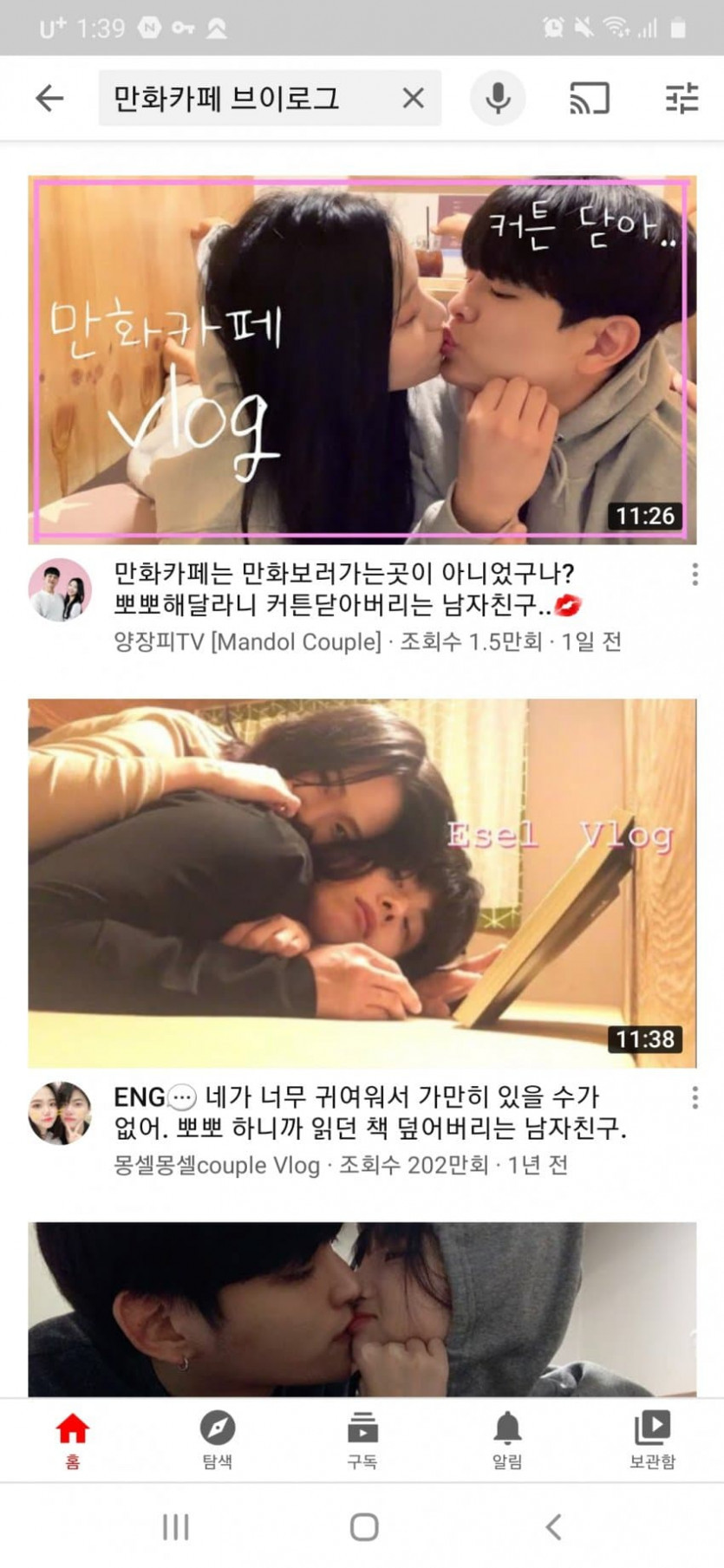The height and width of the screenshot is (1568, 724).
Task: Open the 알림 tab
Action: (x=507, y=1441)
